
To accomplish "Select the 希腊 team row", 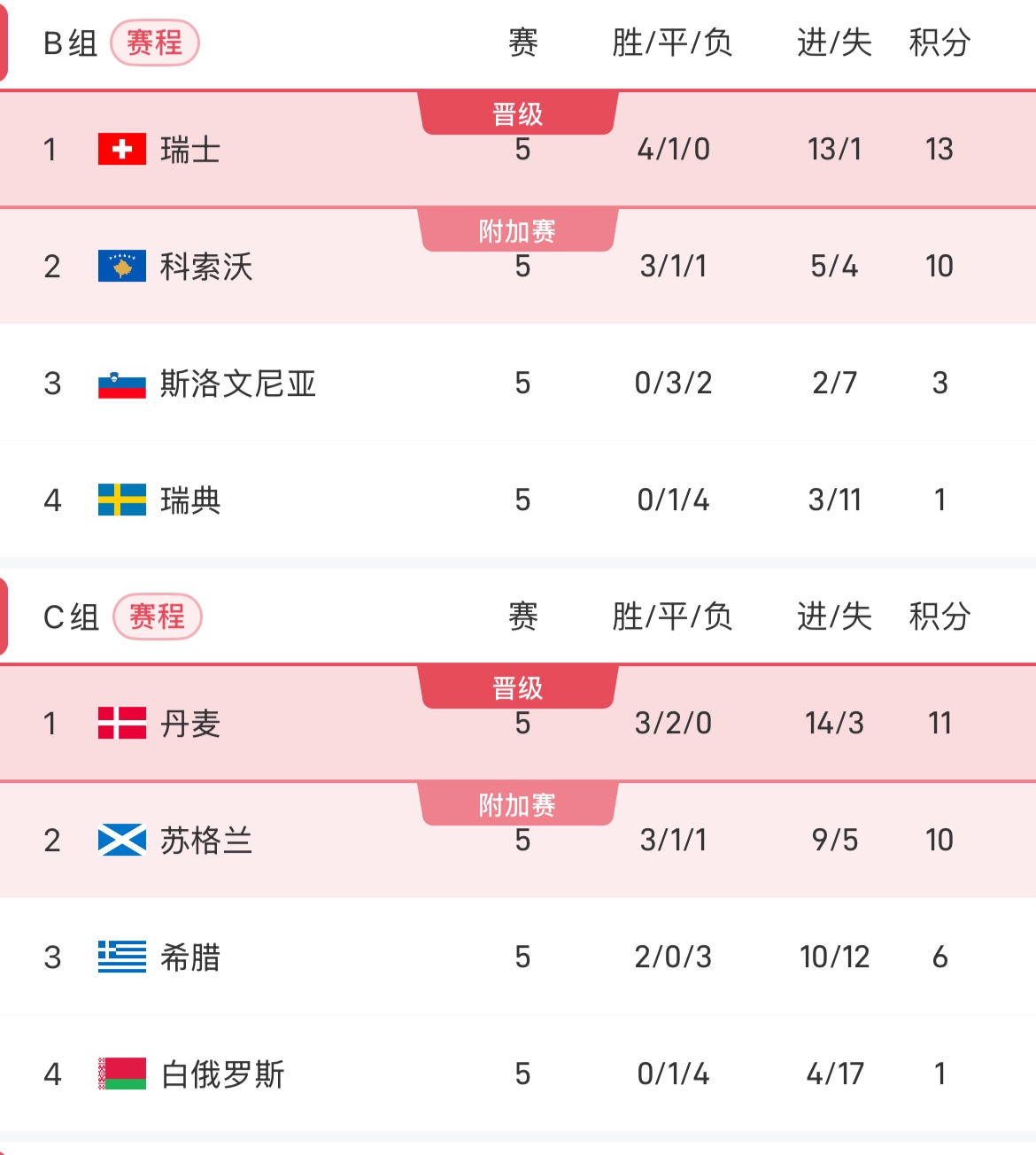I will [190, 957].
